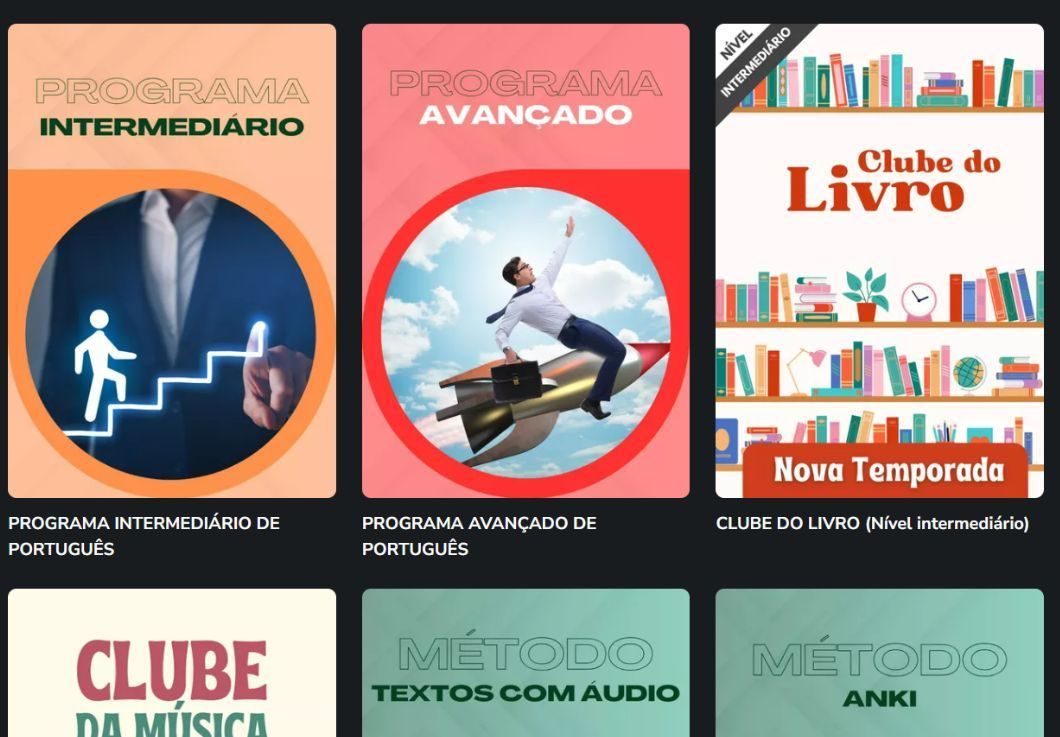Select the Programa Avançado de Português course

[x=525, y=261]
